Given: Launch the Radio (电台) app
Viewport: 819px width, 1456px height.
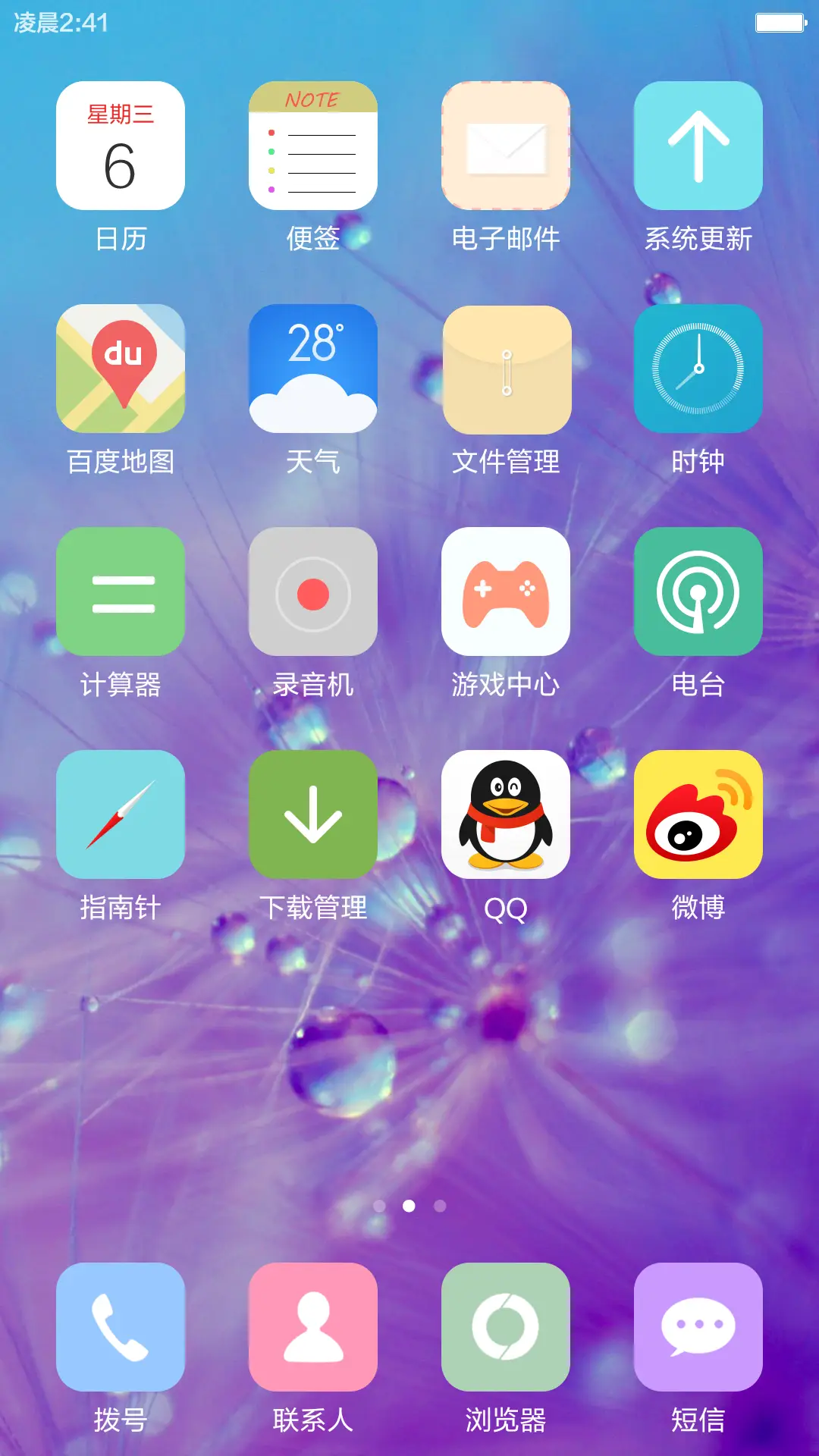Looking at the screenshot, I should tap(698, 591).
